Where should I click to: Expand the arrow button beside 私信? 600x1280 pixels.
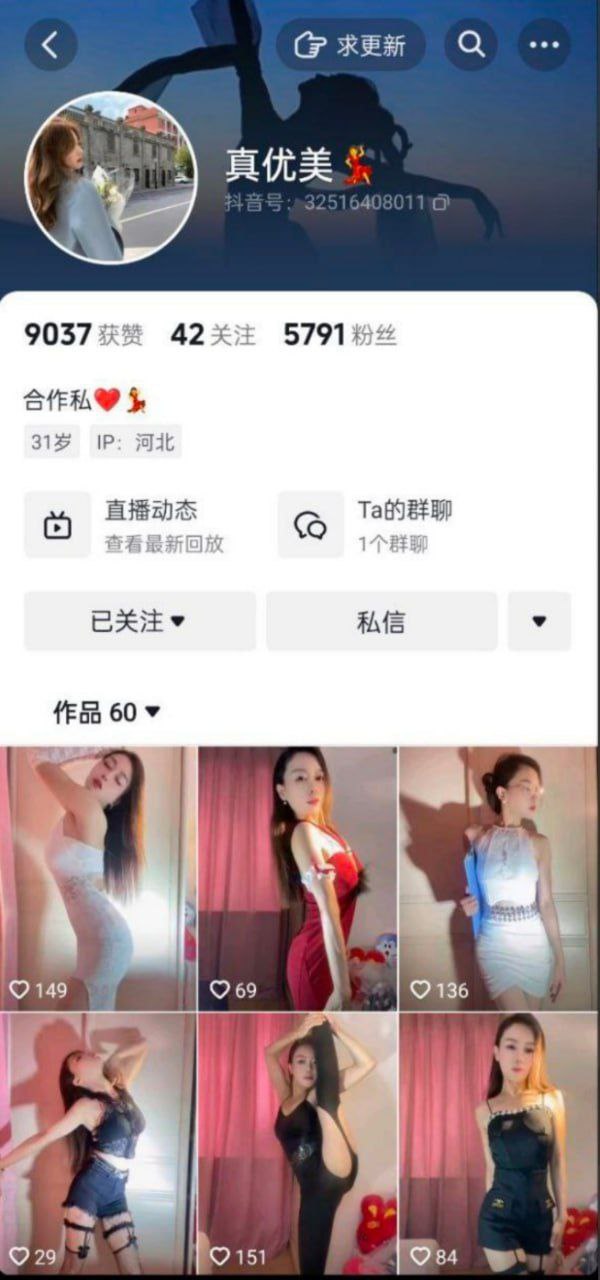click(x=539, y=621)
